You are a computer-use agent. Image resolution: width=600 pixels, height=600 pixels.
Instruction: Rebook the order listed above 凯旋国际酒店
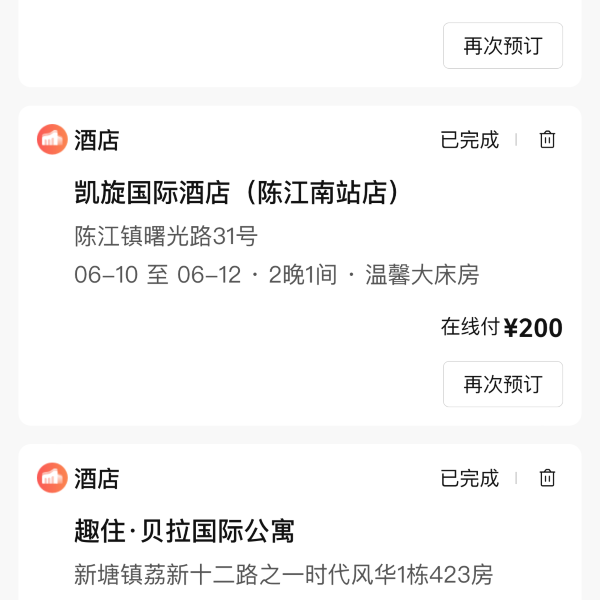[502, 46]
